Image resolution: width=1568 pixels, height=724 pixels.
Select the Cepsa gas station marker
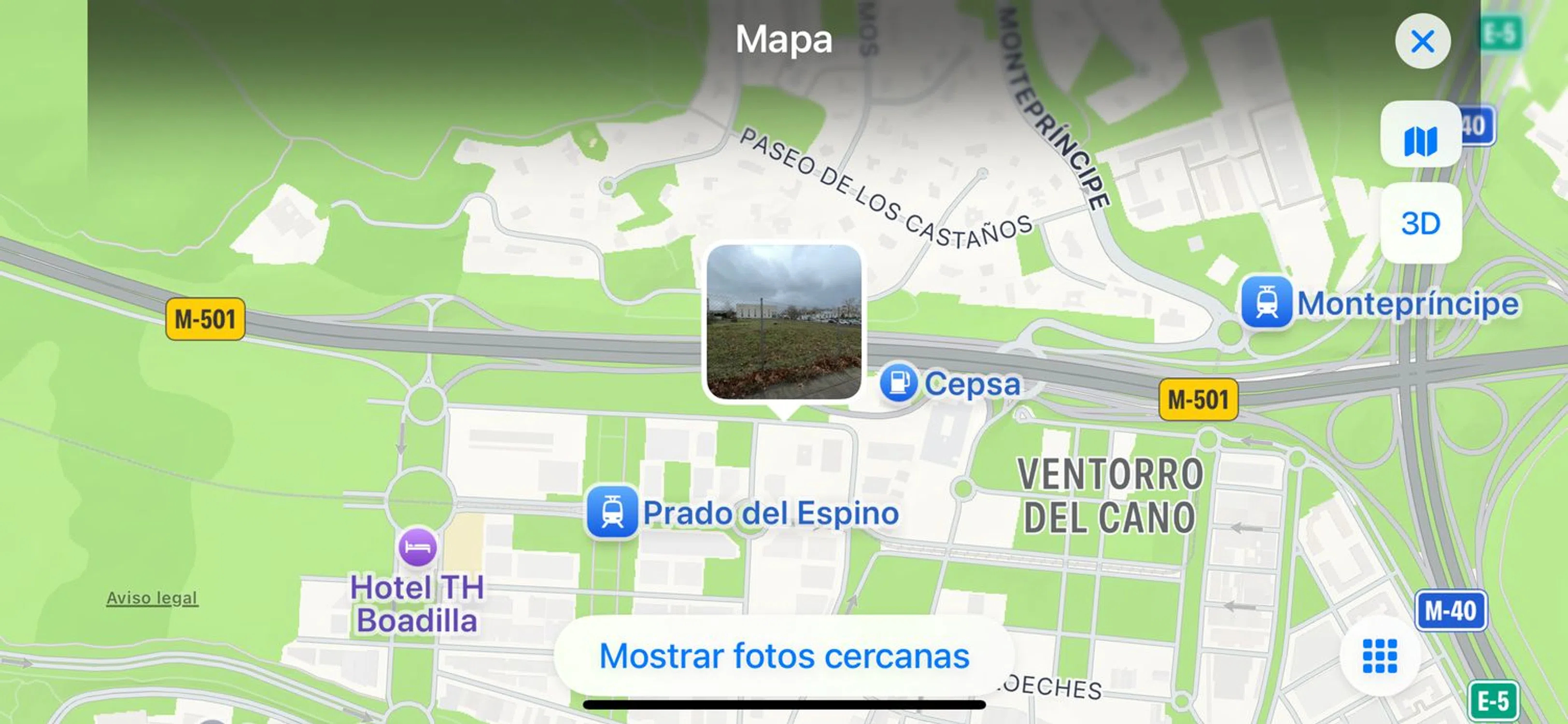pos(898,383)
